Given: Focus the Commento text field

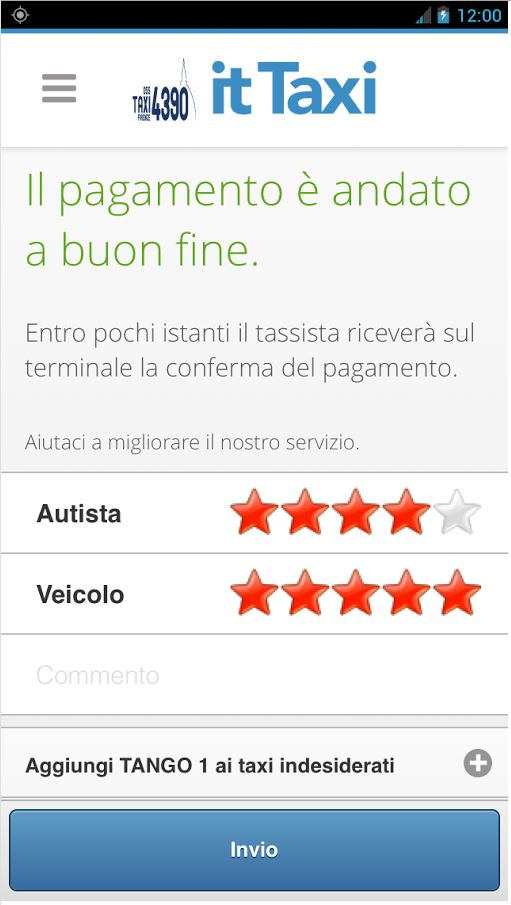Looking at the screenshot, I should tap(254, 675).
